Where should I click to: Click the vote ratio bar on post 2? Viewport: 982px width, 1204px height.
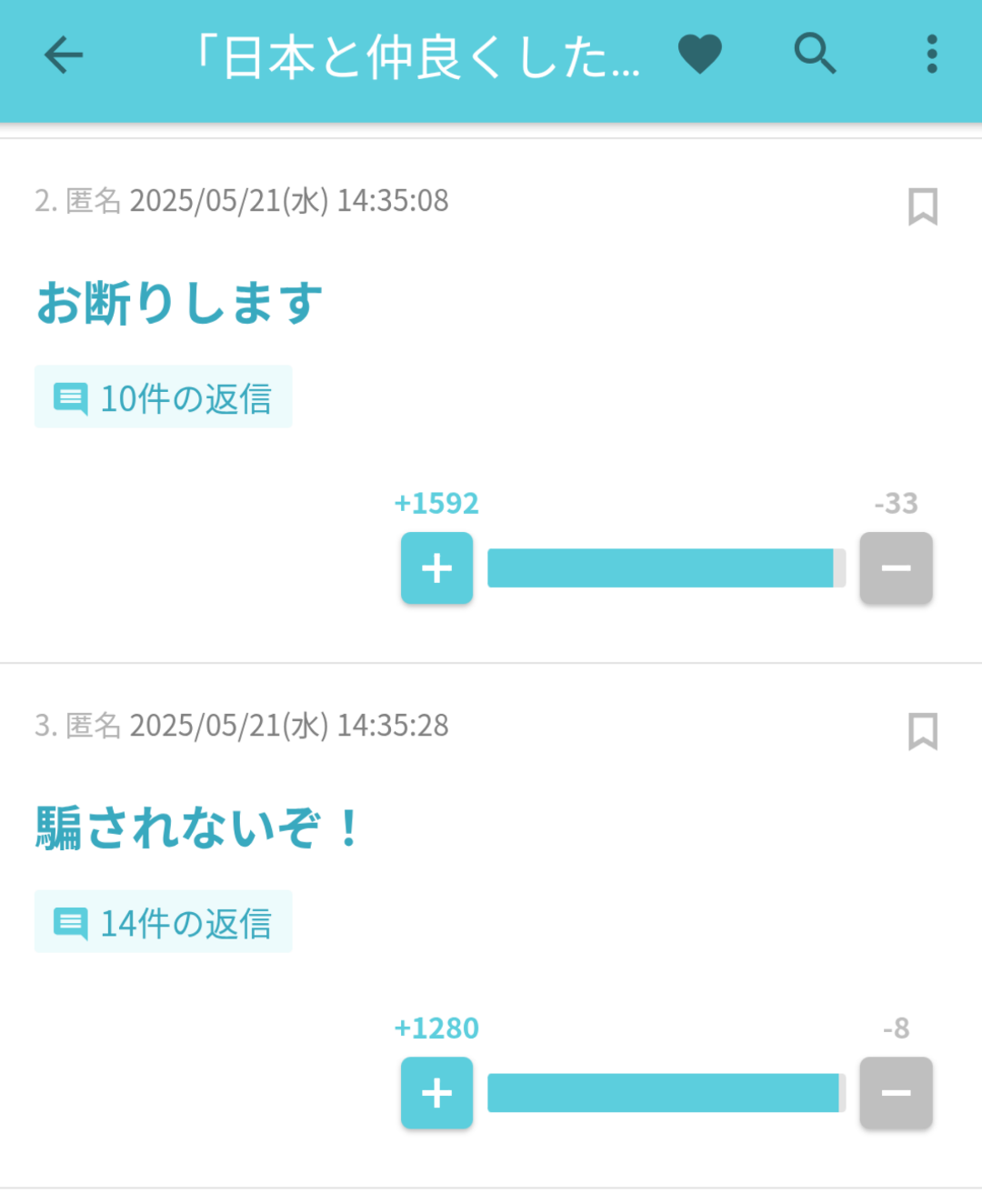pyautogui.click(x=664, y=567)
